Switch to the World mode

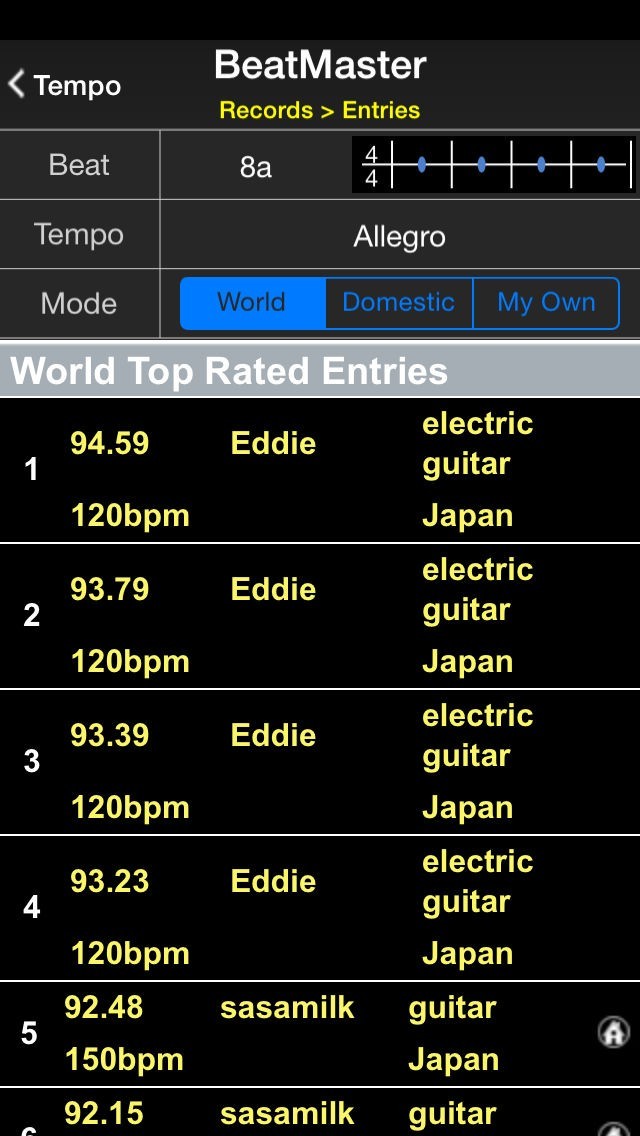click(x=252, y=303)
